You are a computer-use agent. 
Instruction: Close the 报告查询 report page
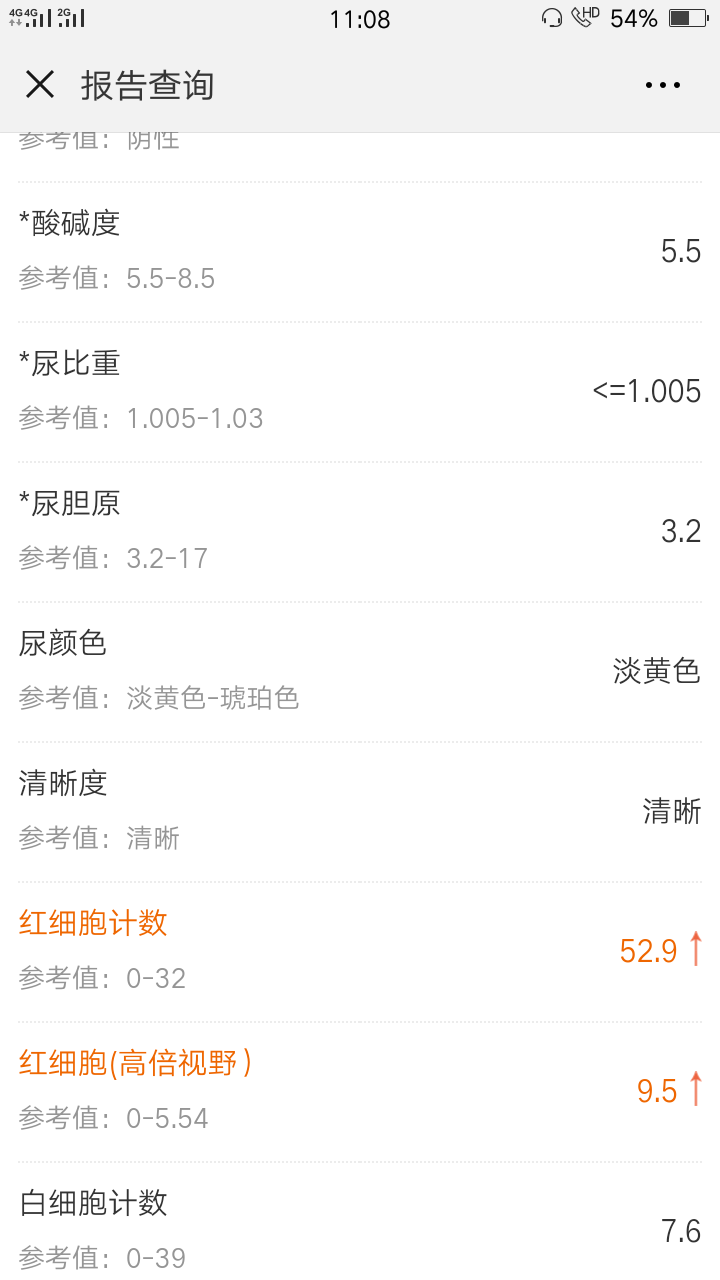[x=40, y=84]
